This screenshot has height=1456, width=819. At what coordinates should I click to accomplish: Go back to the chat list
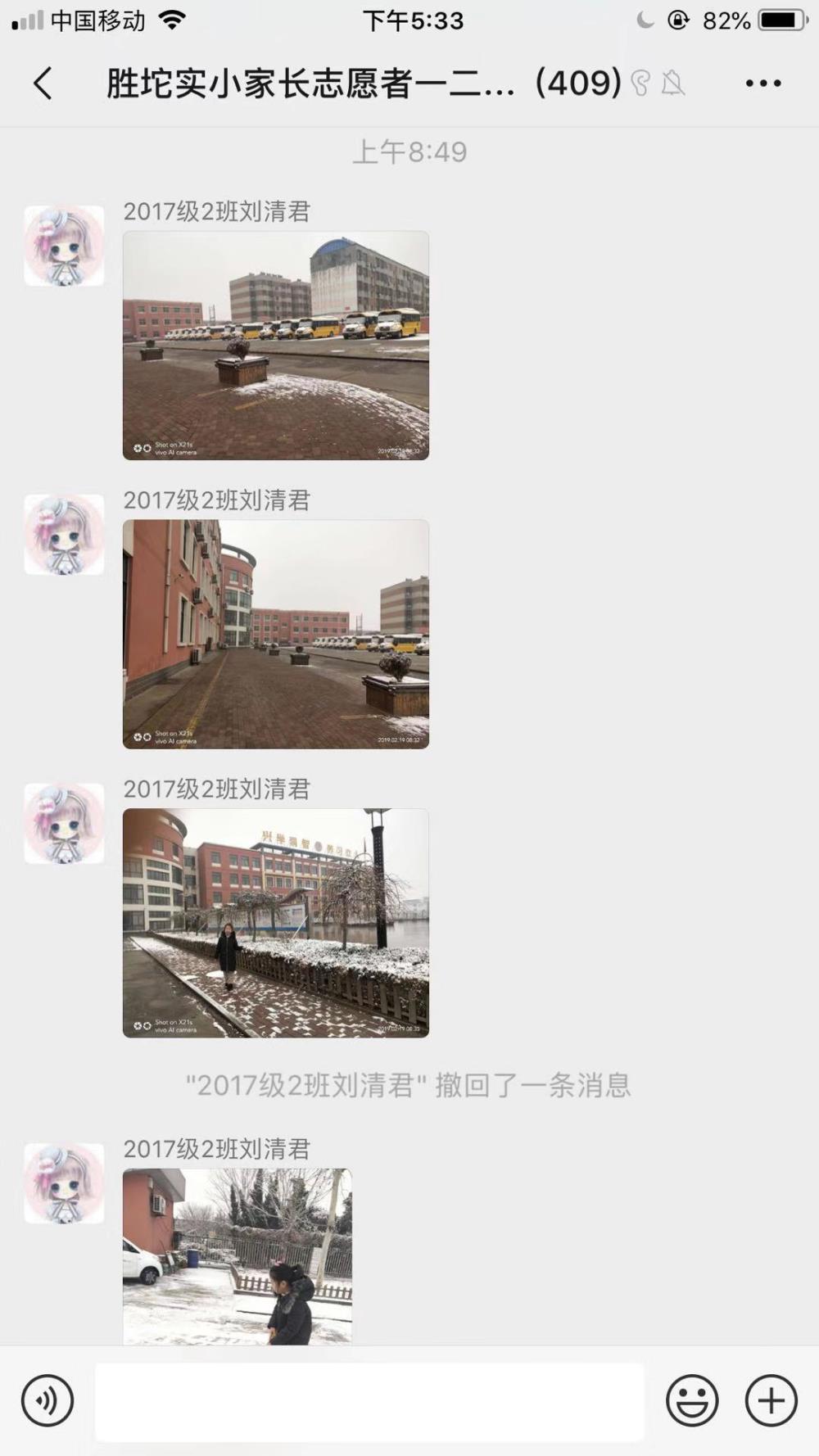coord(43,84)
